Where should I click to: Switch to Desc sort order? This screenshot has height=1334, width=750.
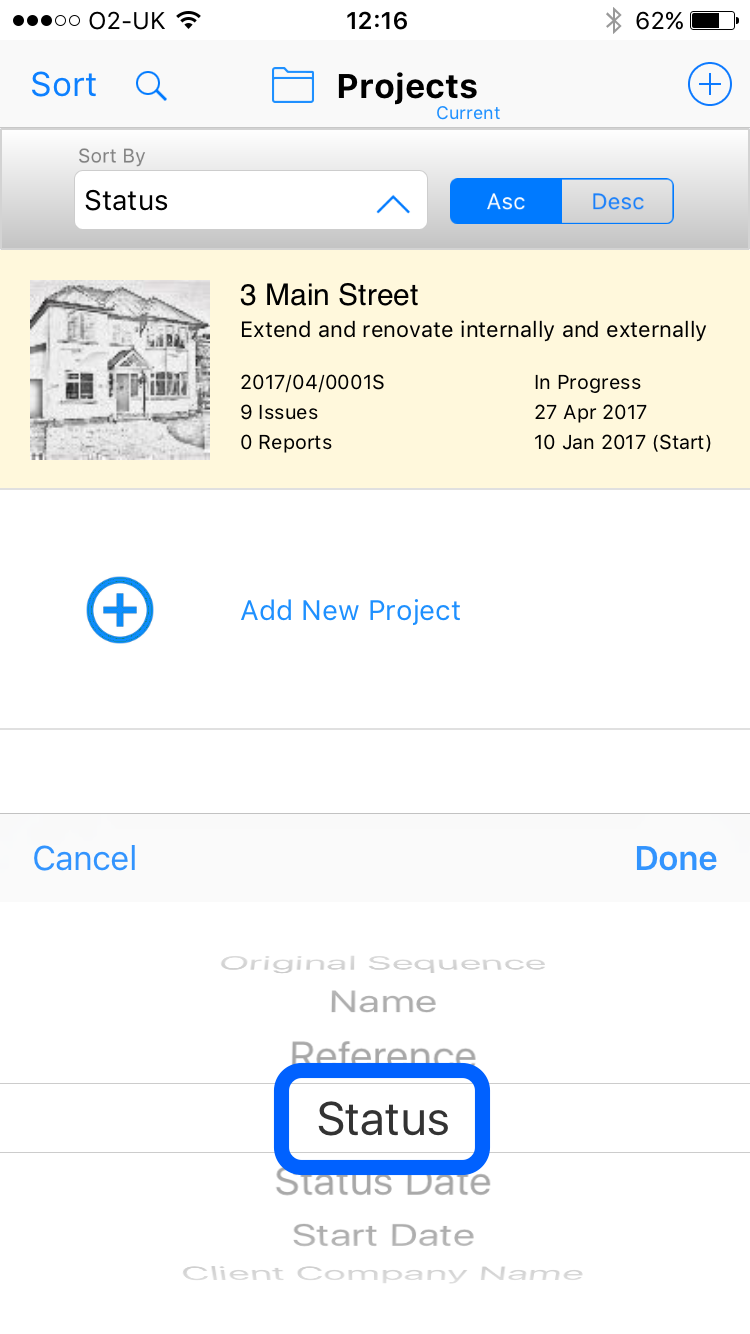coord(618,201)
